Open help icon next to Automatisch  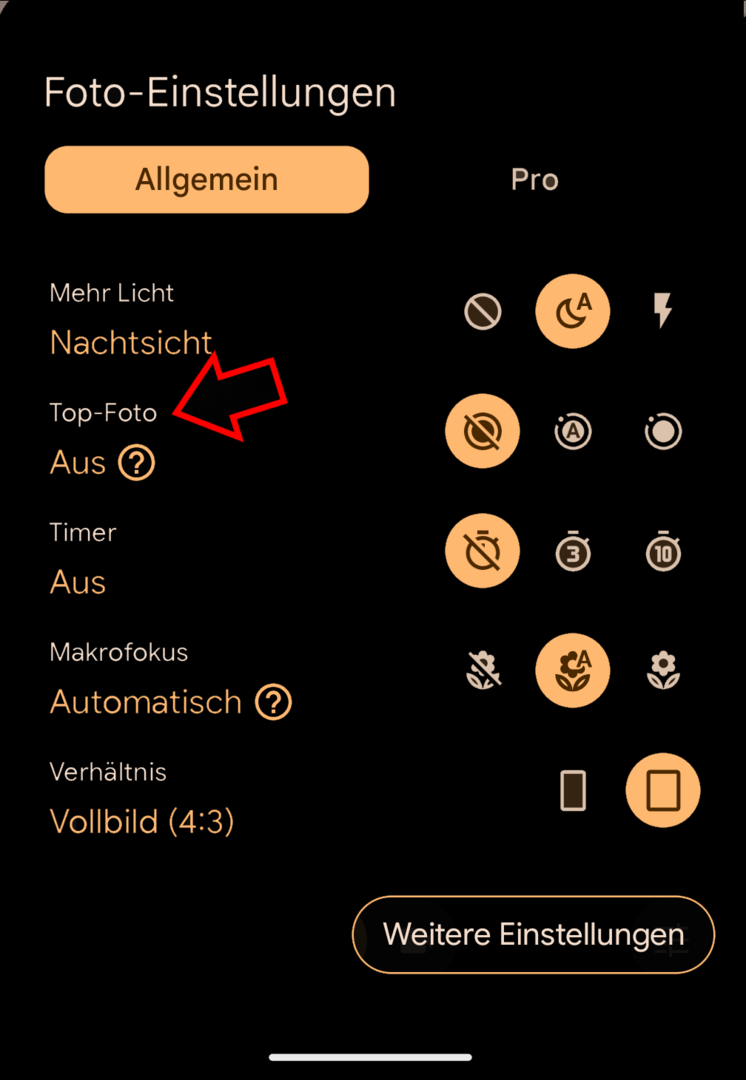point(273,703)
